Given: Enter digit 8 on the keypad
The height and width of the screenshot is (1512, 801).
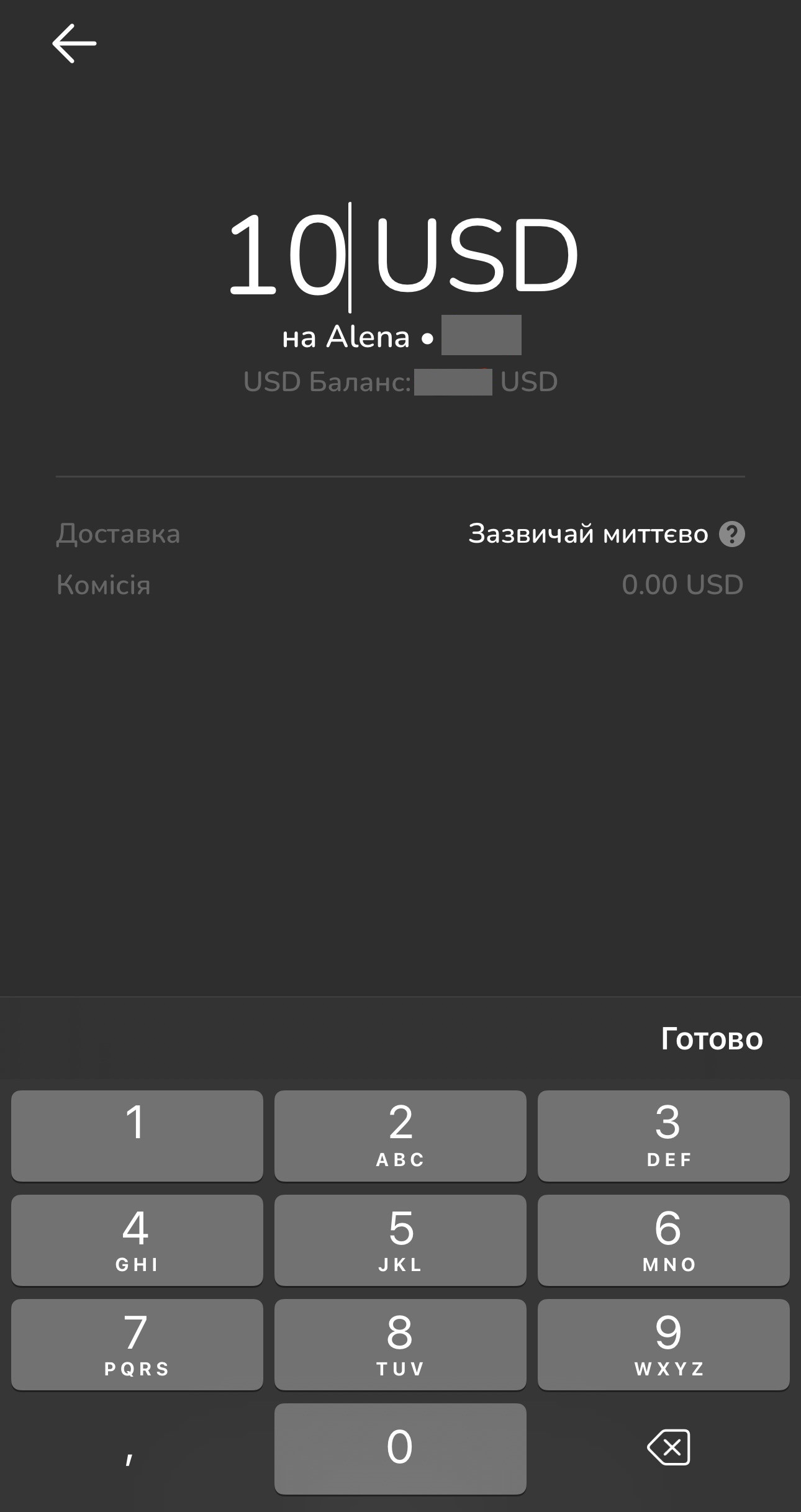Looking at the screenshot, I should coord(400,1344).
